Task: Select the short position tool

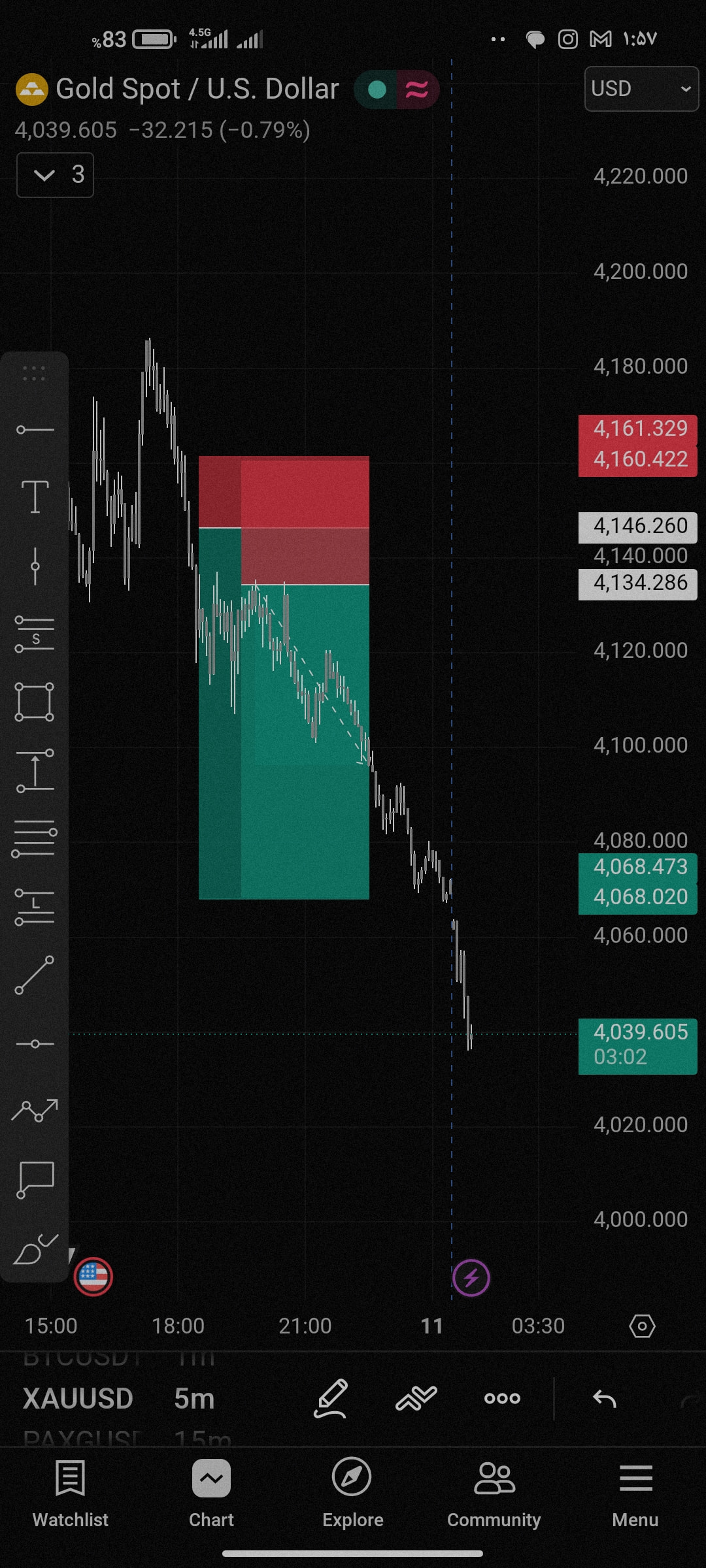Action: (x=35, y=634)
